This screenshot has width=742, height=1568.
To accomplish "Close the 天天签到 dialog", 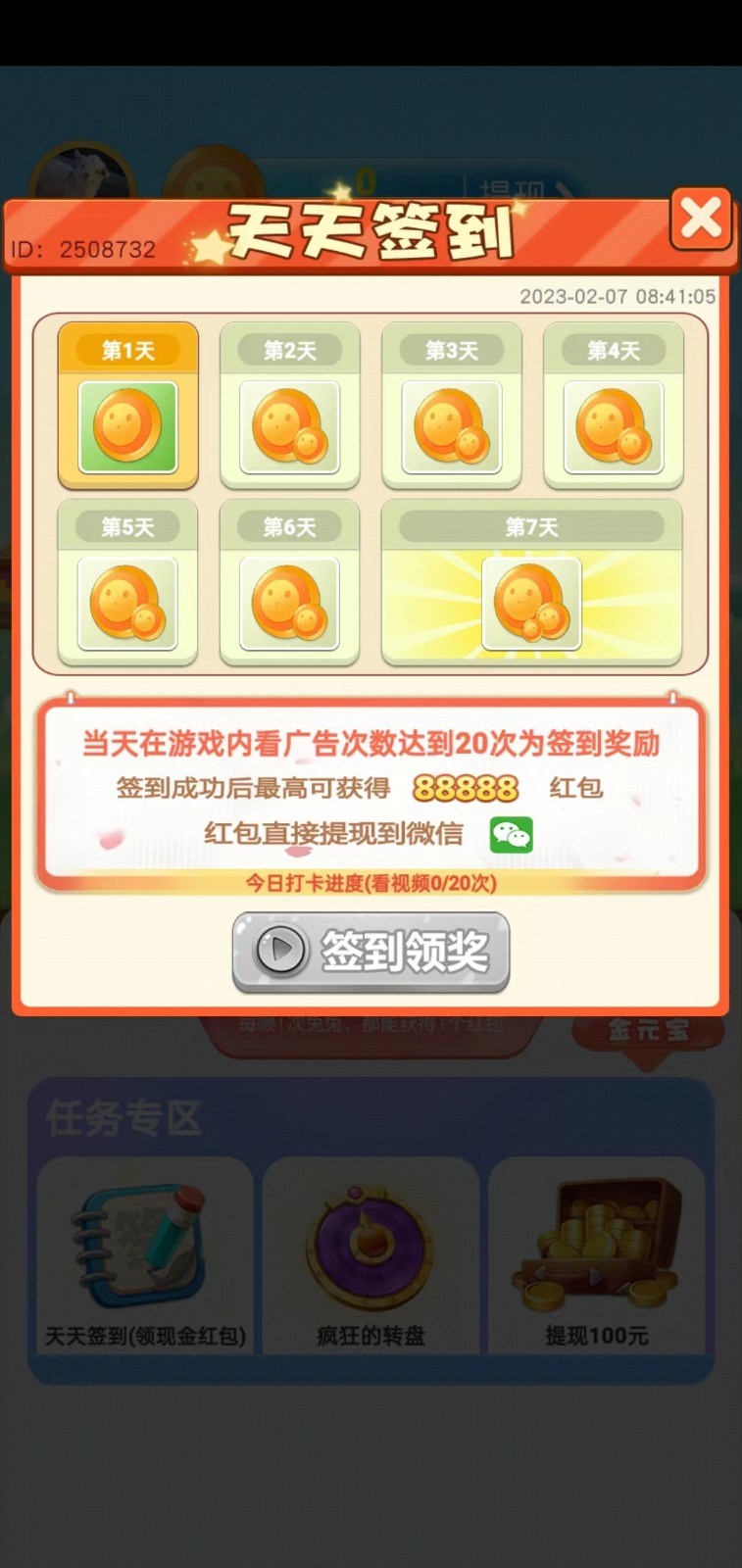I will click(701, 219).
